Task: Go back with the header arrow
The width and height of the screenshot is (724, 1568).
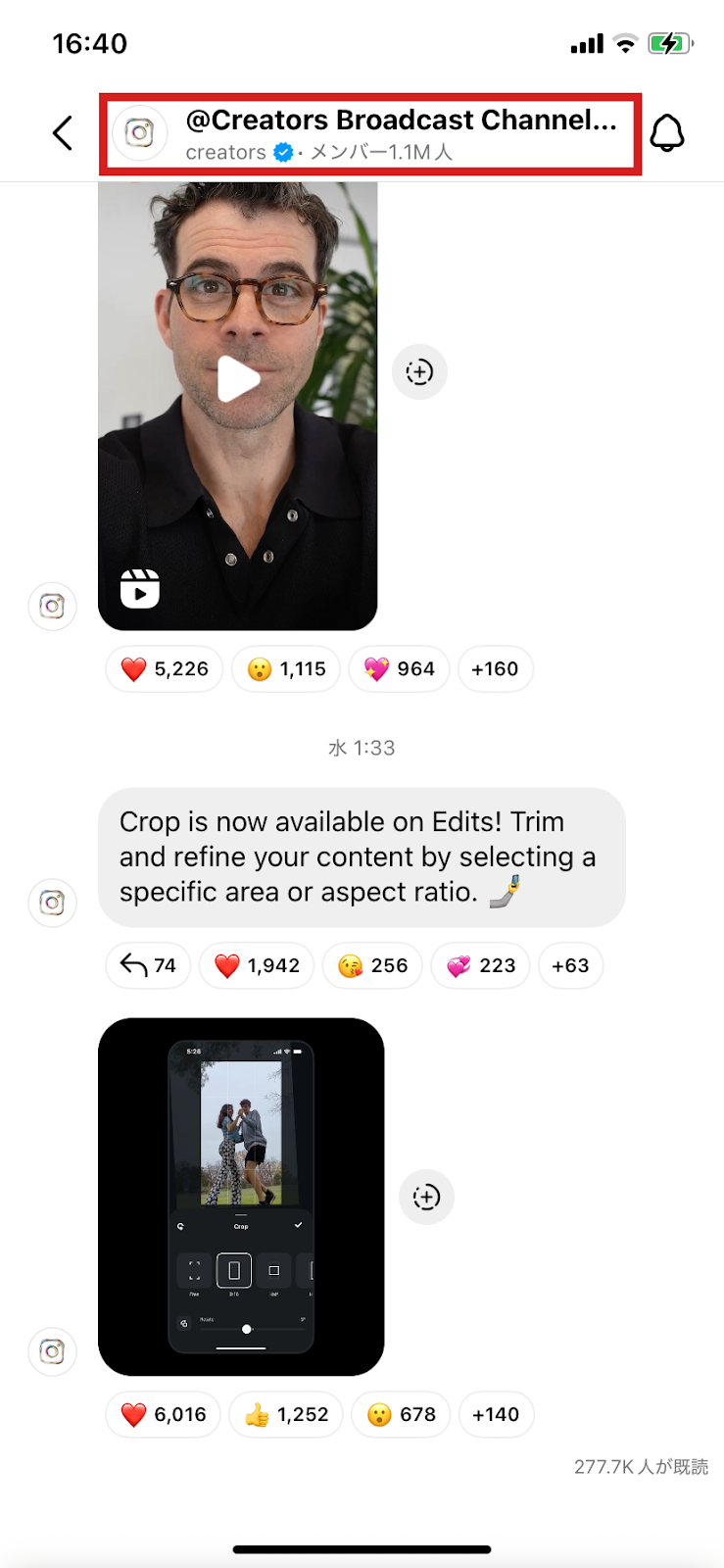Action: coord(63,133)
